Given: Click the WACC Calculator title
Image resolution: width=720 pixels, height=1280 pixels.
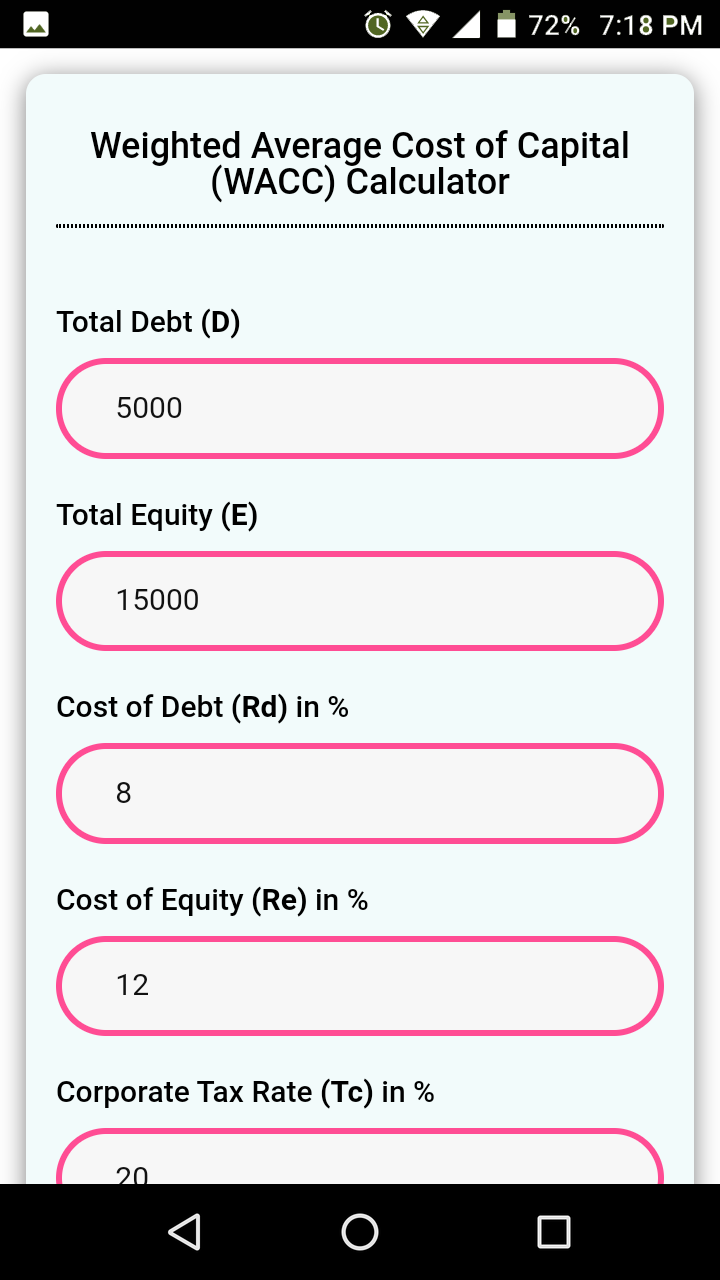Looking at the screenshot, I should (x=360, y=163).
